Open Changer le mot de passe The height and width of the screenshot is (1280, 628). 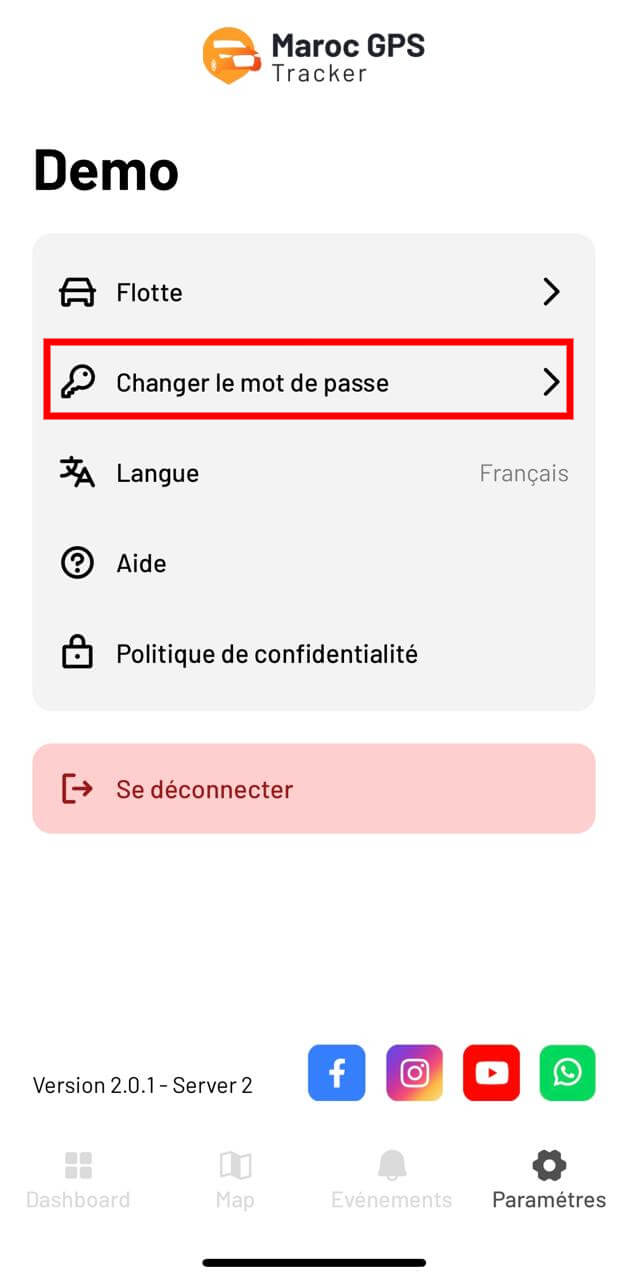[314, 382]
